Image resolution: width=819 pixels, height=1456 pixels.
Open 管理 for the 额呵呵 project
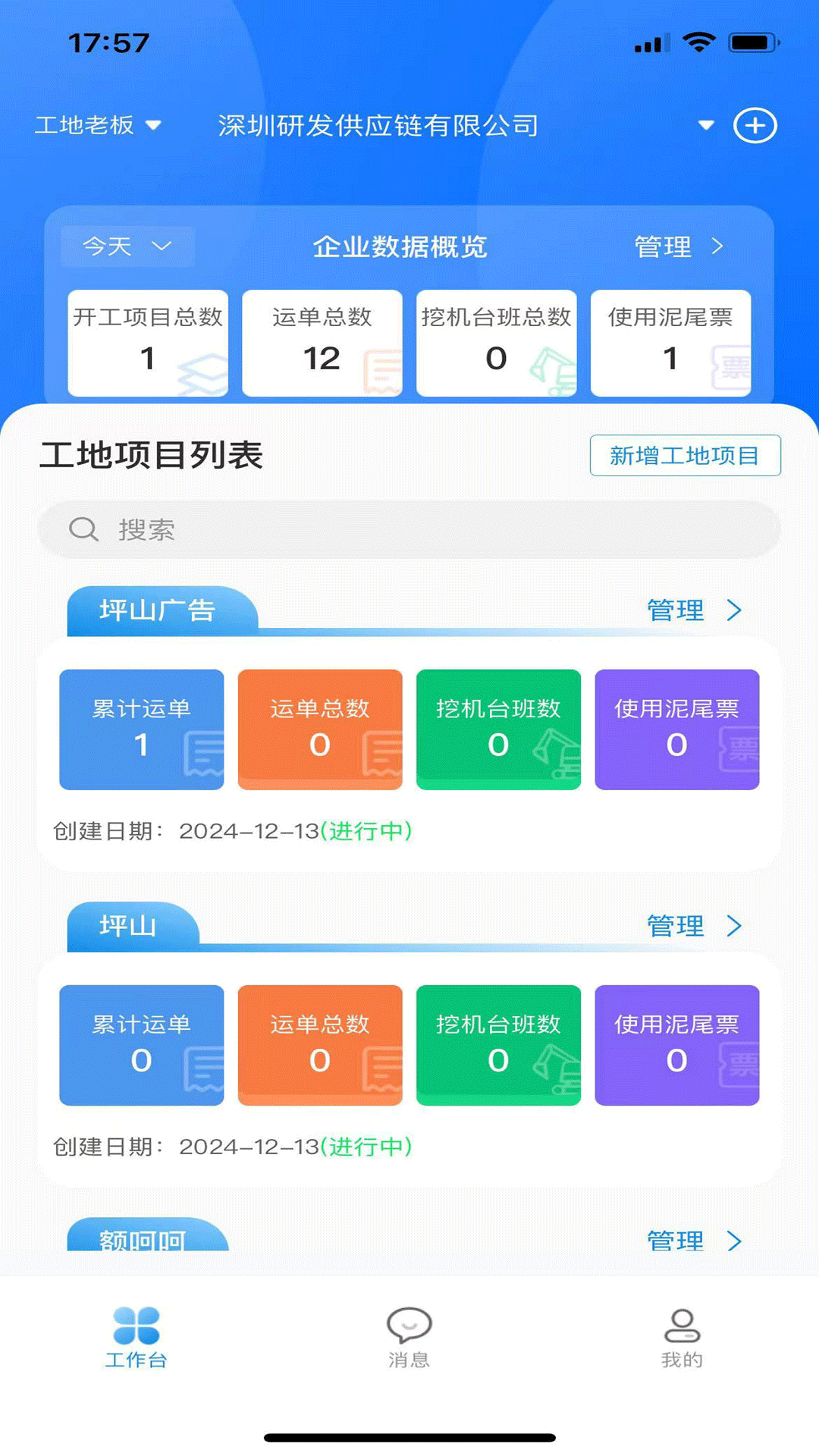click(x=690, y=1239)
